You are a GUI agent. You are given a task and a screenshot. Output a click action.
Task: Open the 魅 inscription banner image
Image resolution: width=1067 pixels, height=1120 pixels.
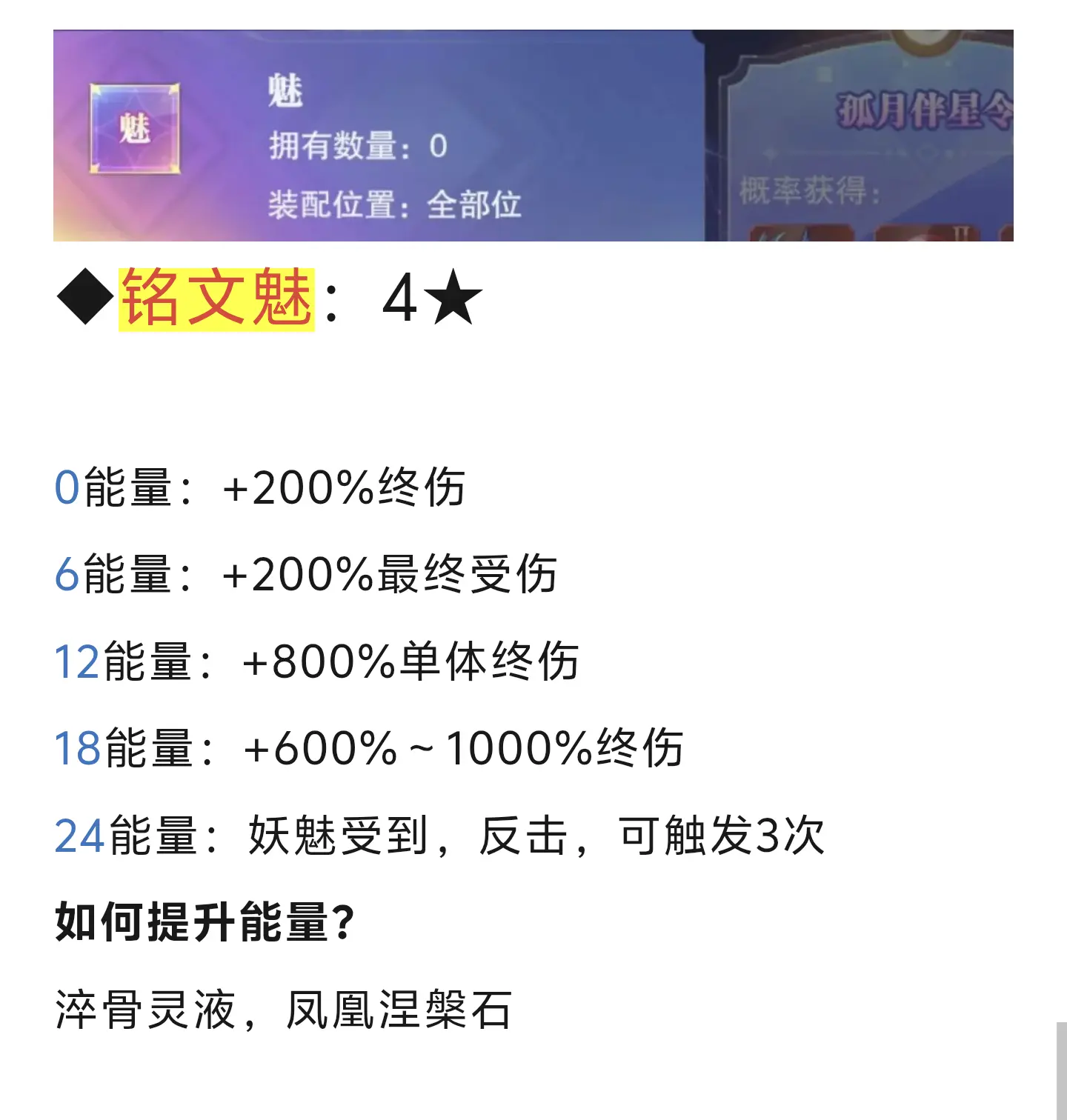coord(533,136)
